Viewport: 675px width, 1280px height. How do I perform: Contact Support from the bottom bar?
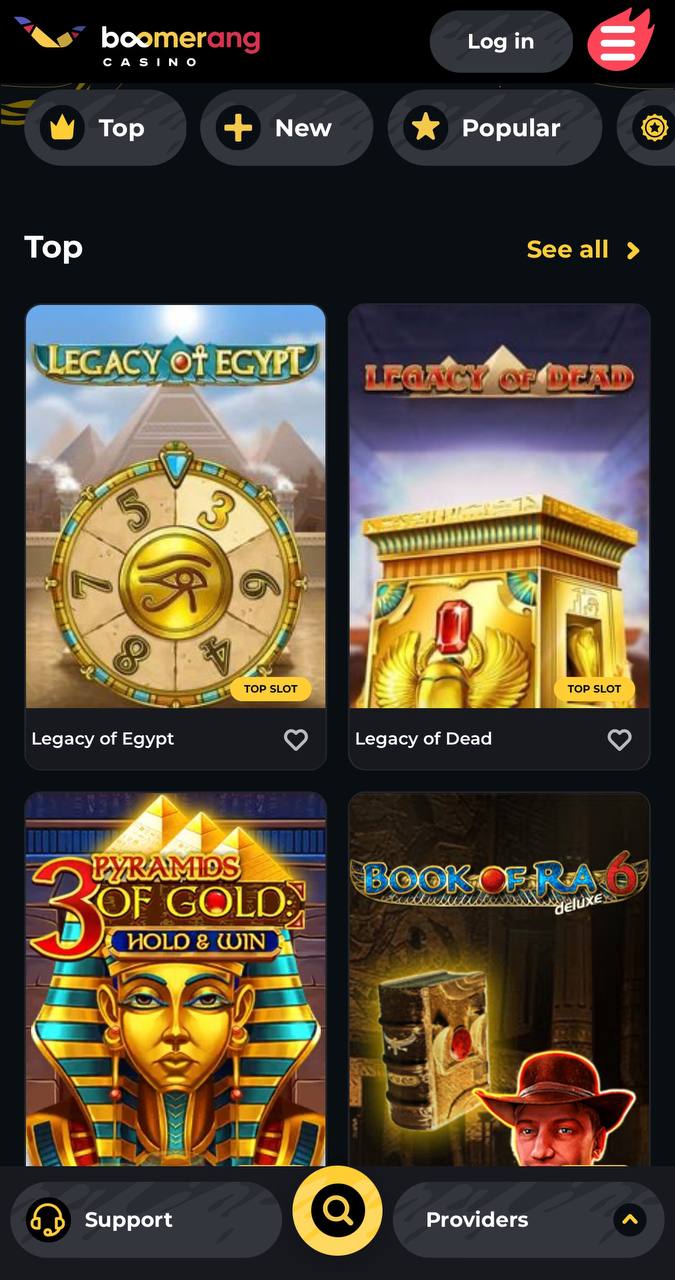(x=146, y=1220)
